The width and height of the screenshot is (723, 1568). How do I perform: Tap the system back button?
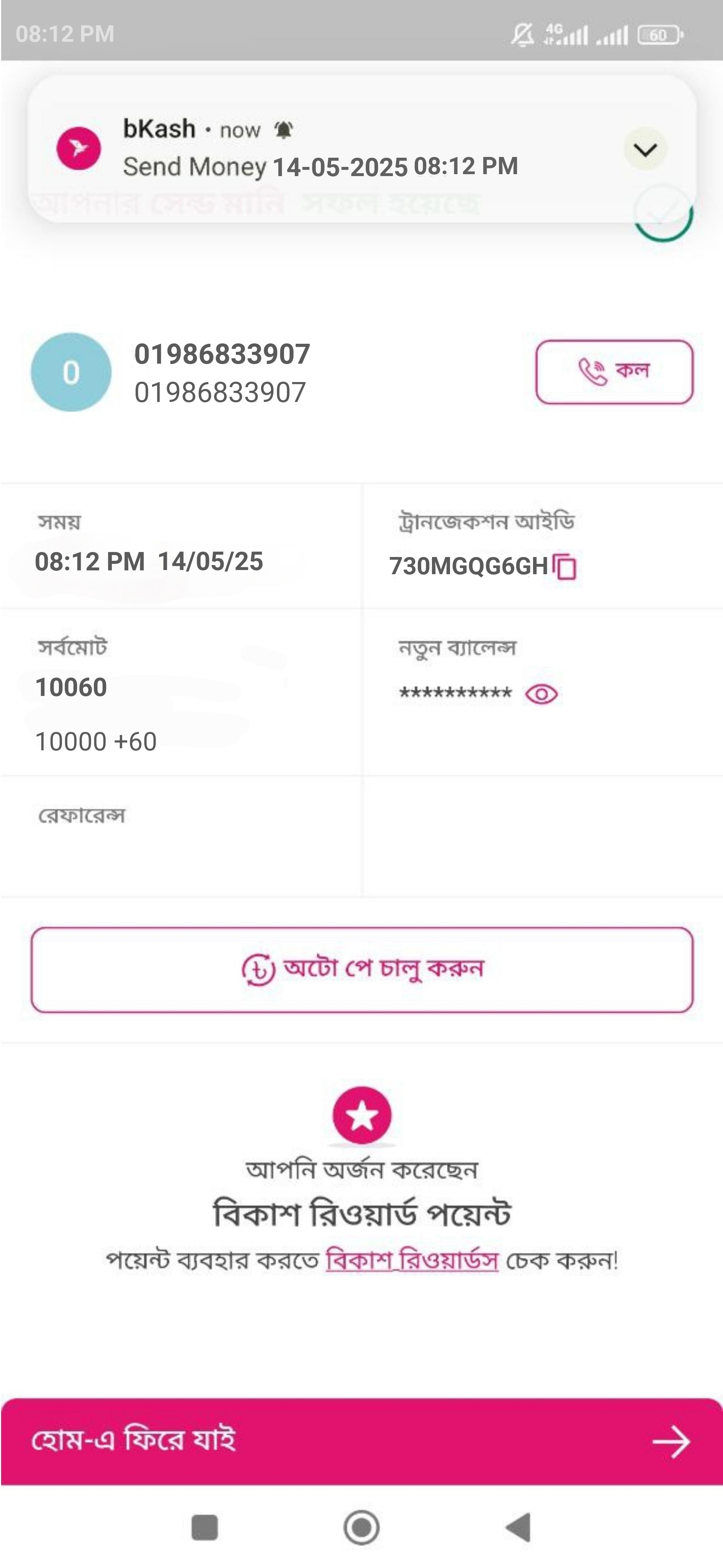click(519, 1527)
